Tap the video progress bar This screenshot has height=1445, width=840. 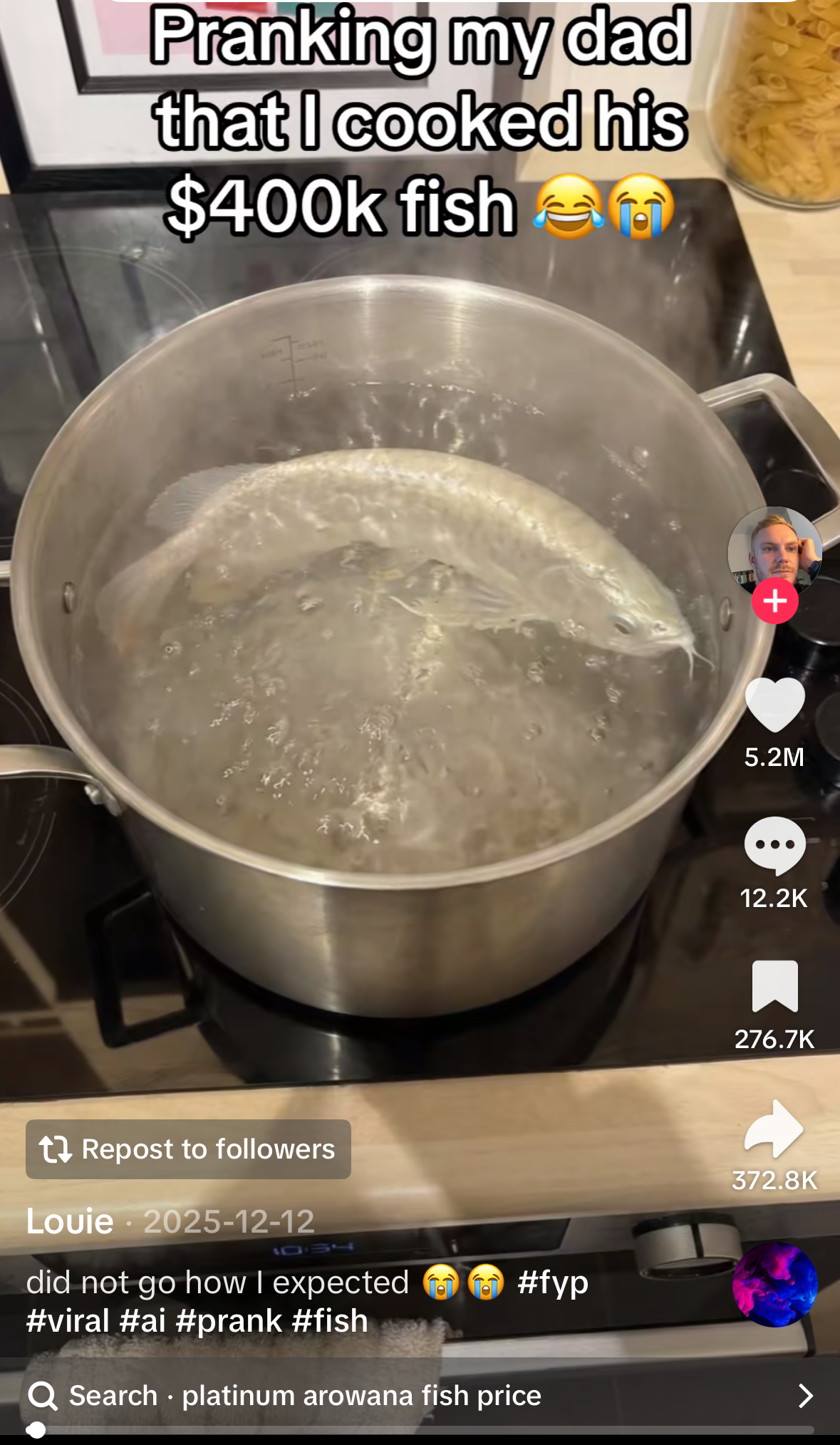[420, 1429]
